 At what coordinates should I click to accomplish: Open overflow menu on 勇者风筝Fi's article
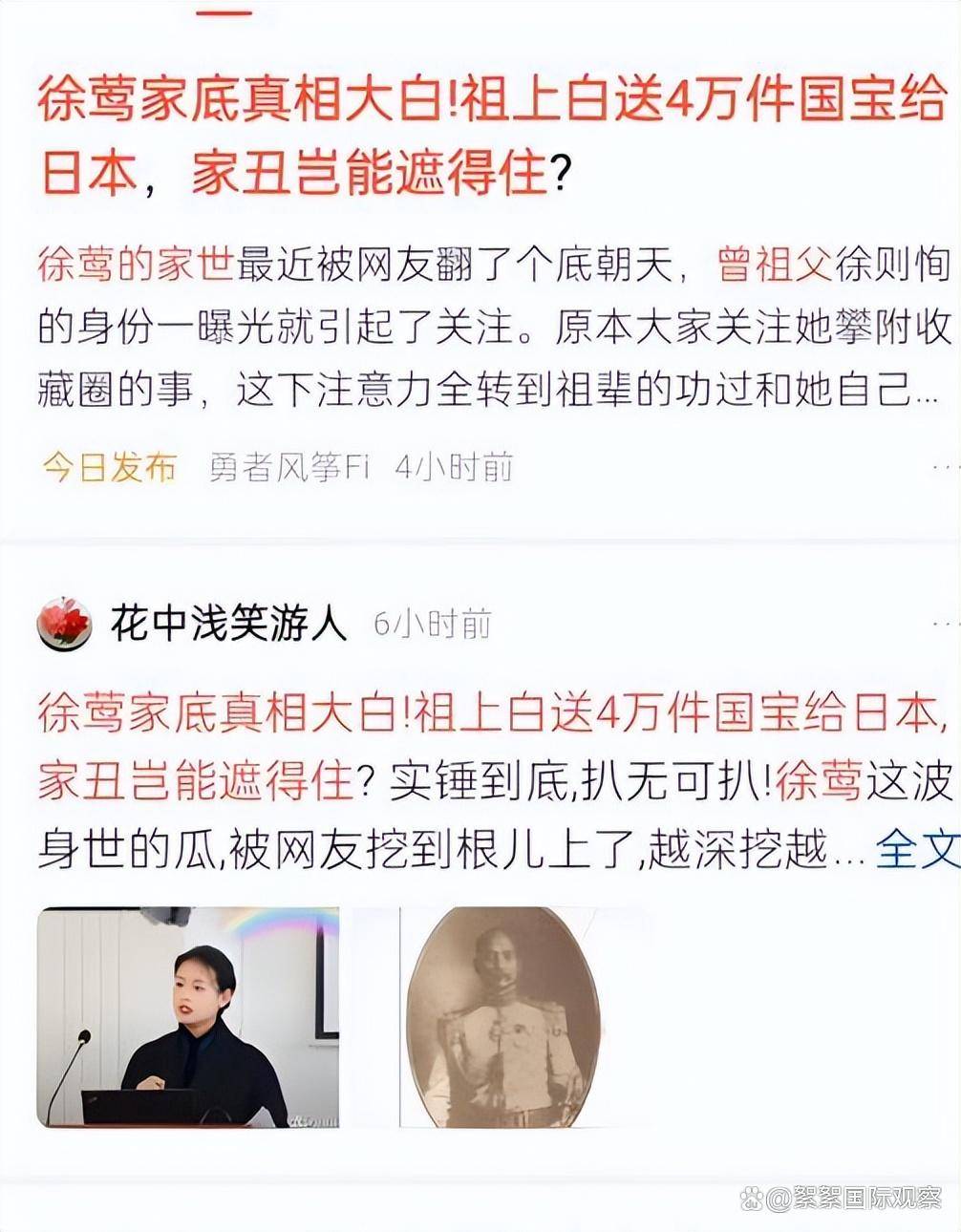[944, 466]
